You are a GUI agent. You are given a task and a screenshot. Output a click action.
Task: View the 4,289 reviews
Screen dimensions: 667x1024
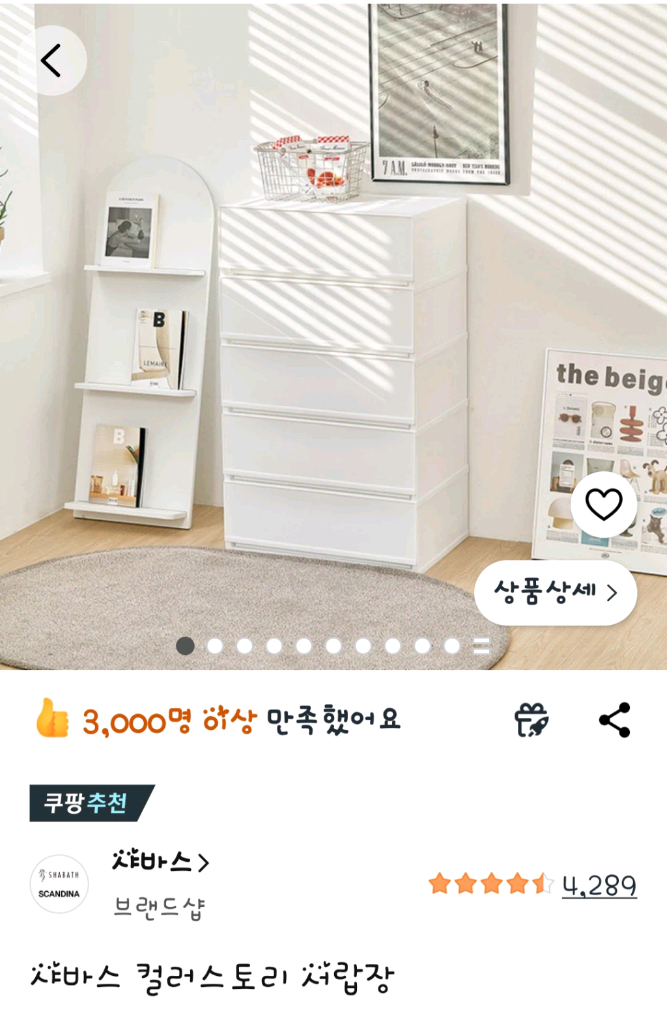[x=599, y=885]
